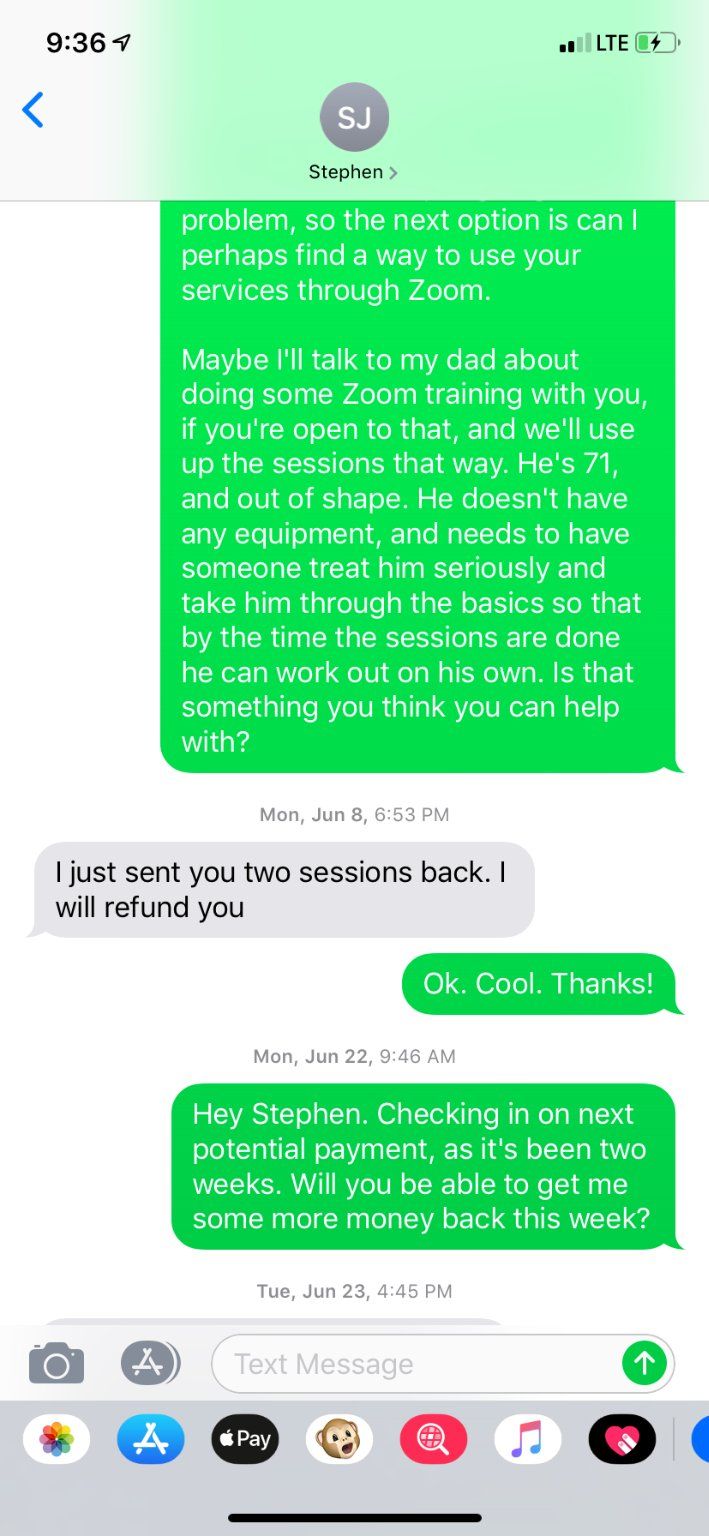The height and width of the screenshot is (1536, 709).
Task: Toggle the iMessage apps drawer icon
Action: (150, 1363)
